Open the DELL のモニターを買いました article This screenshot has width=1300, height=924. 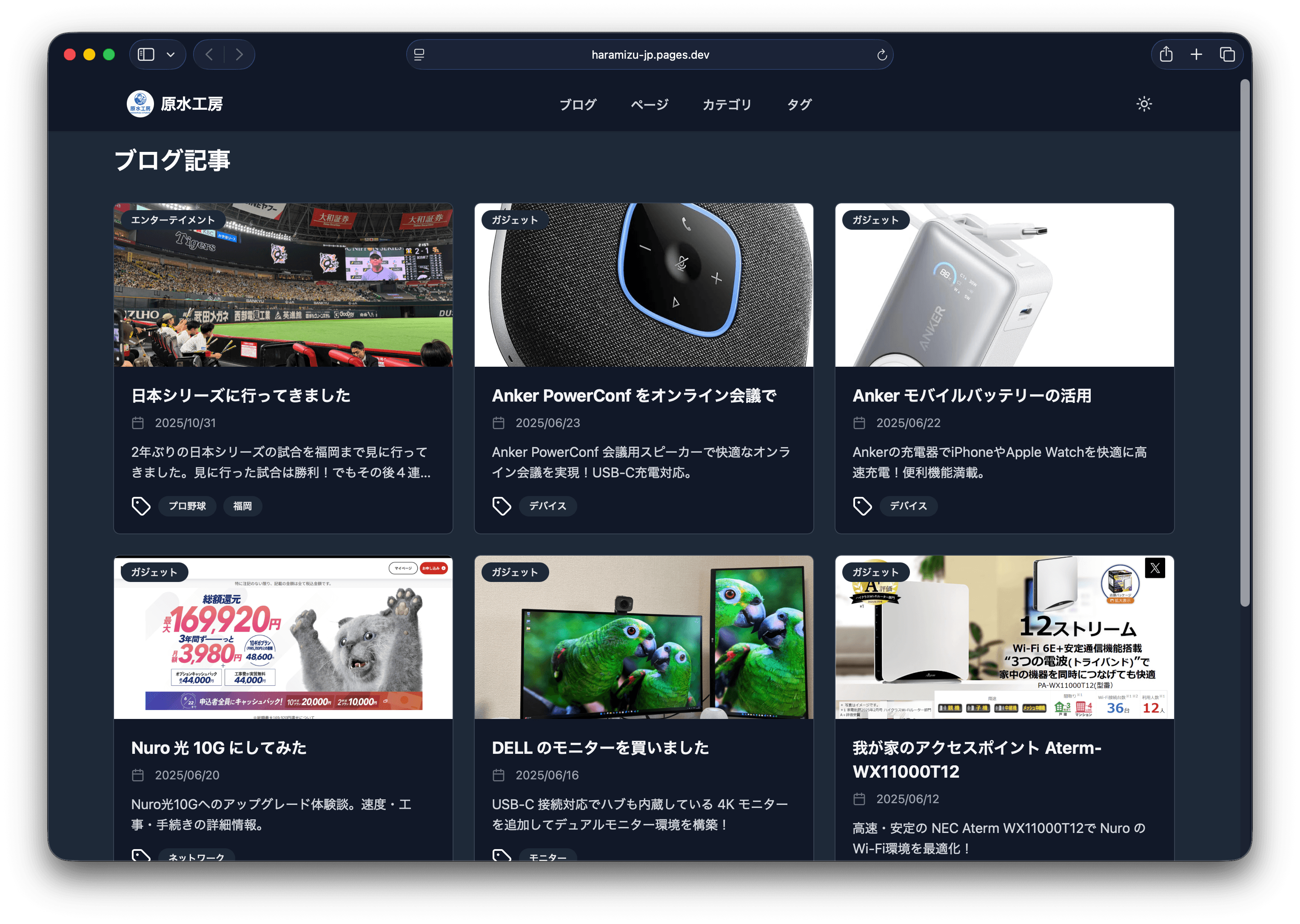pos(600,747)
